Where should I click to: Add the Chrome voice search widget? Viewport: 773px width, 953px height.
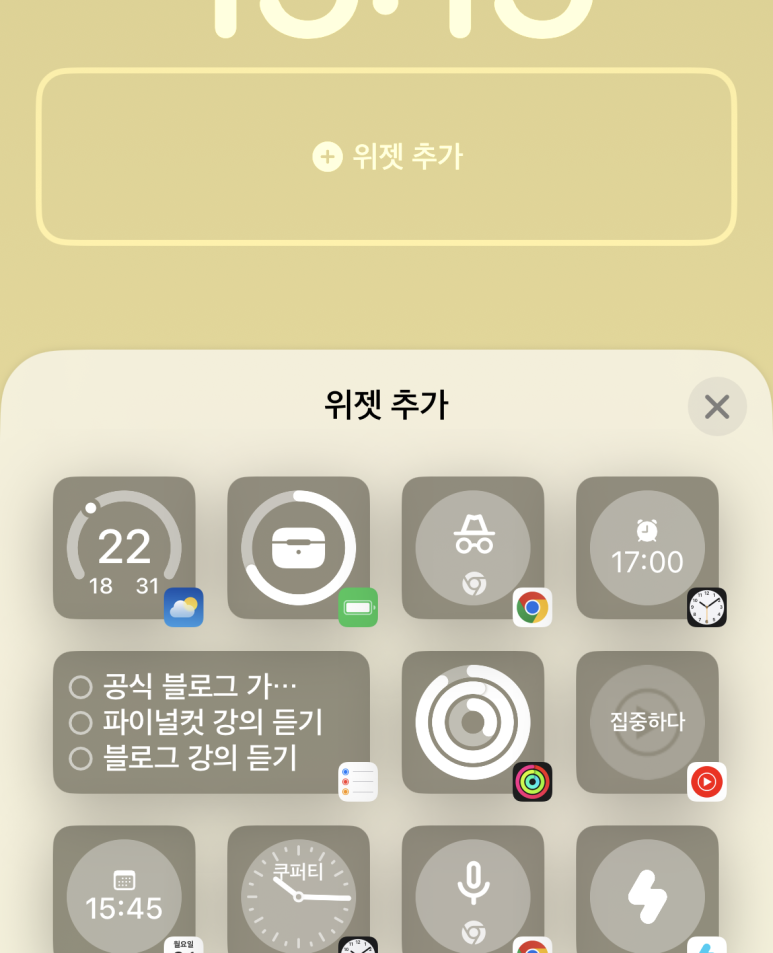pos(473,893)
